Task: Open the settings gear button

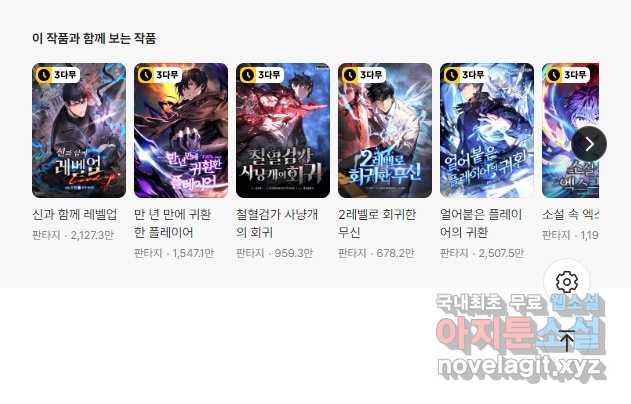Action: coord(567,282)
